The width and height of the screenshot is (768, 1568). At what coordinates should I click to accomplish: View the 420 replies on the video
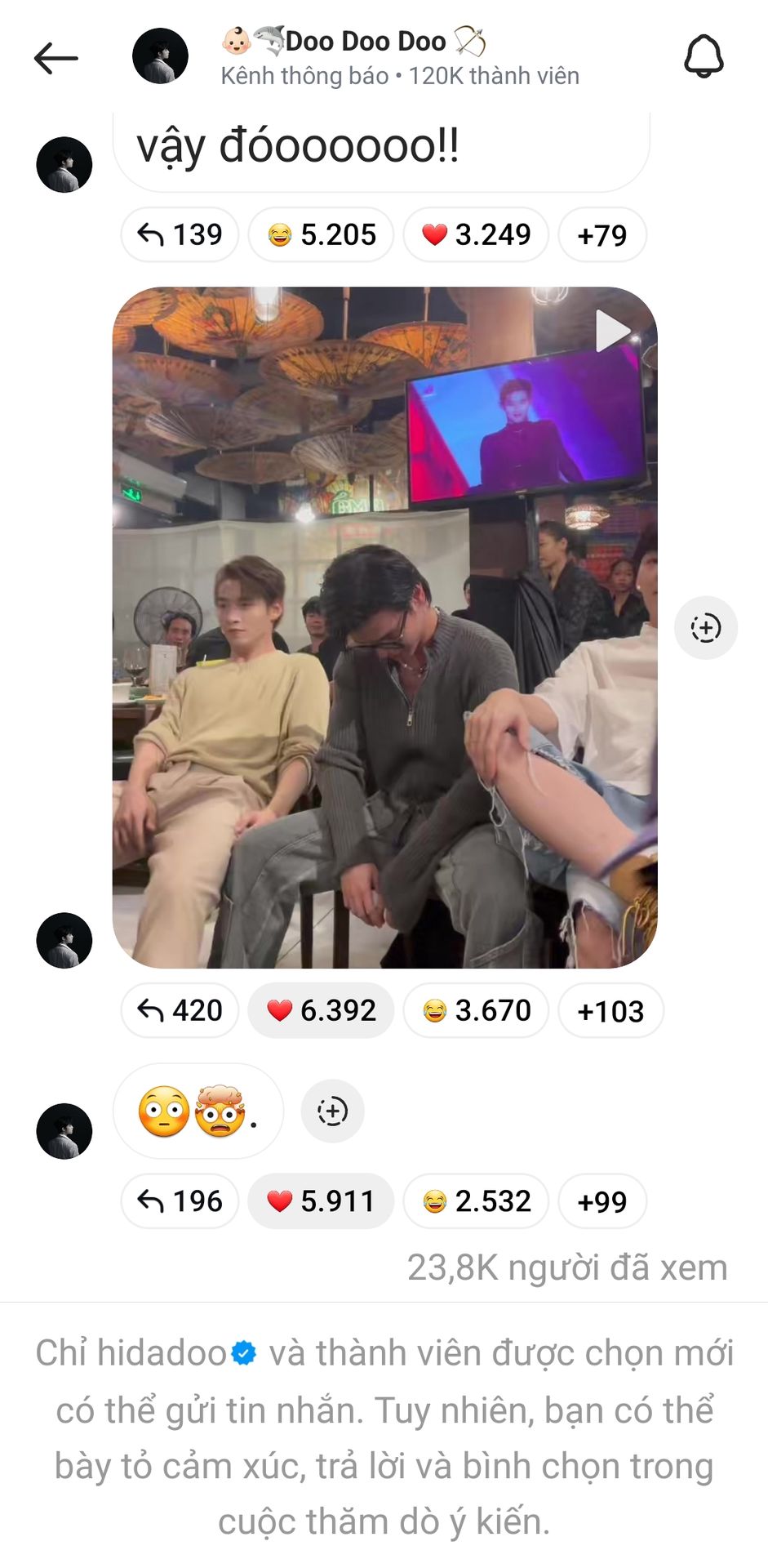(180, 1011)
